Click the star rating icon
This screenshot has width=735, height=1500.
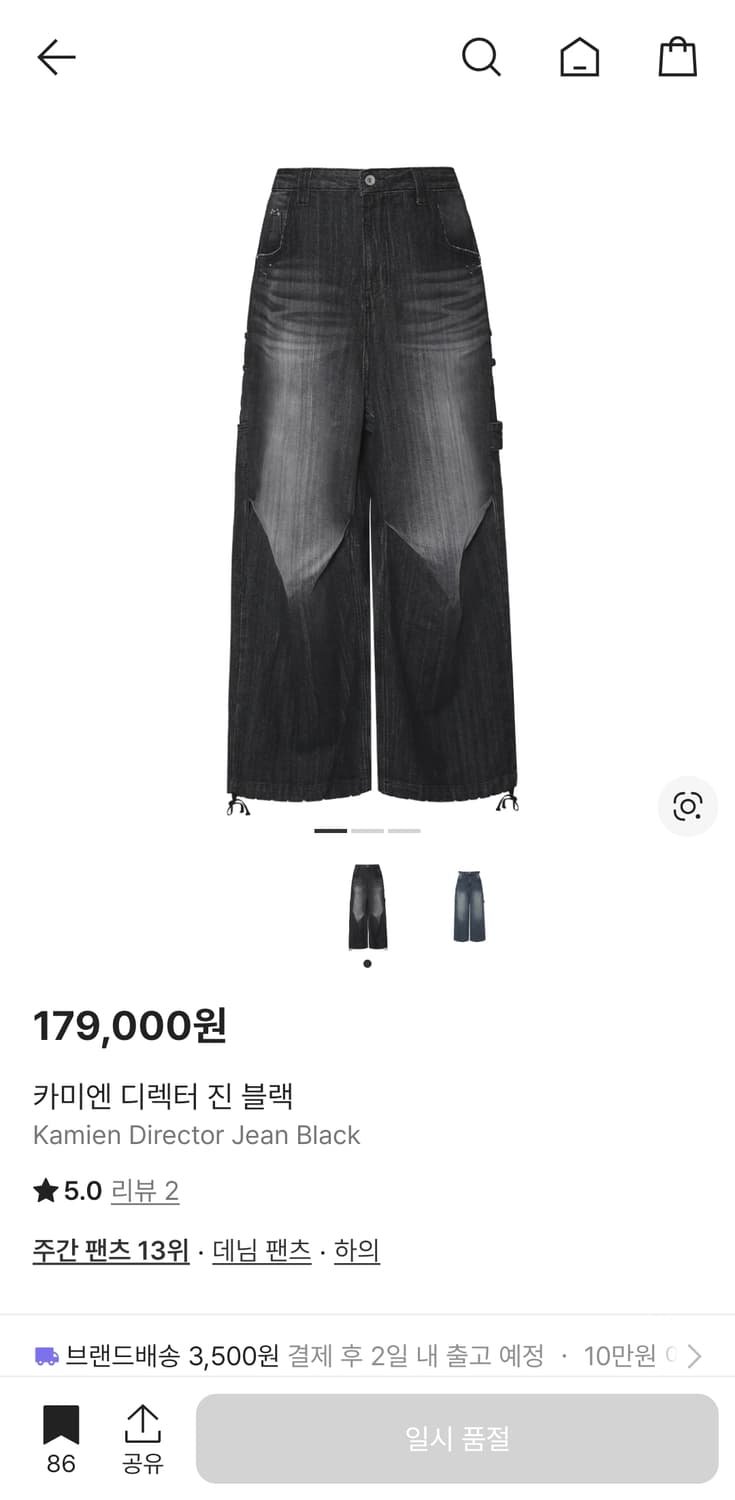coord(42,1190)
